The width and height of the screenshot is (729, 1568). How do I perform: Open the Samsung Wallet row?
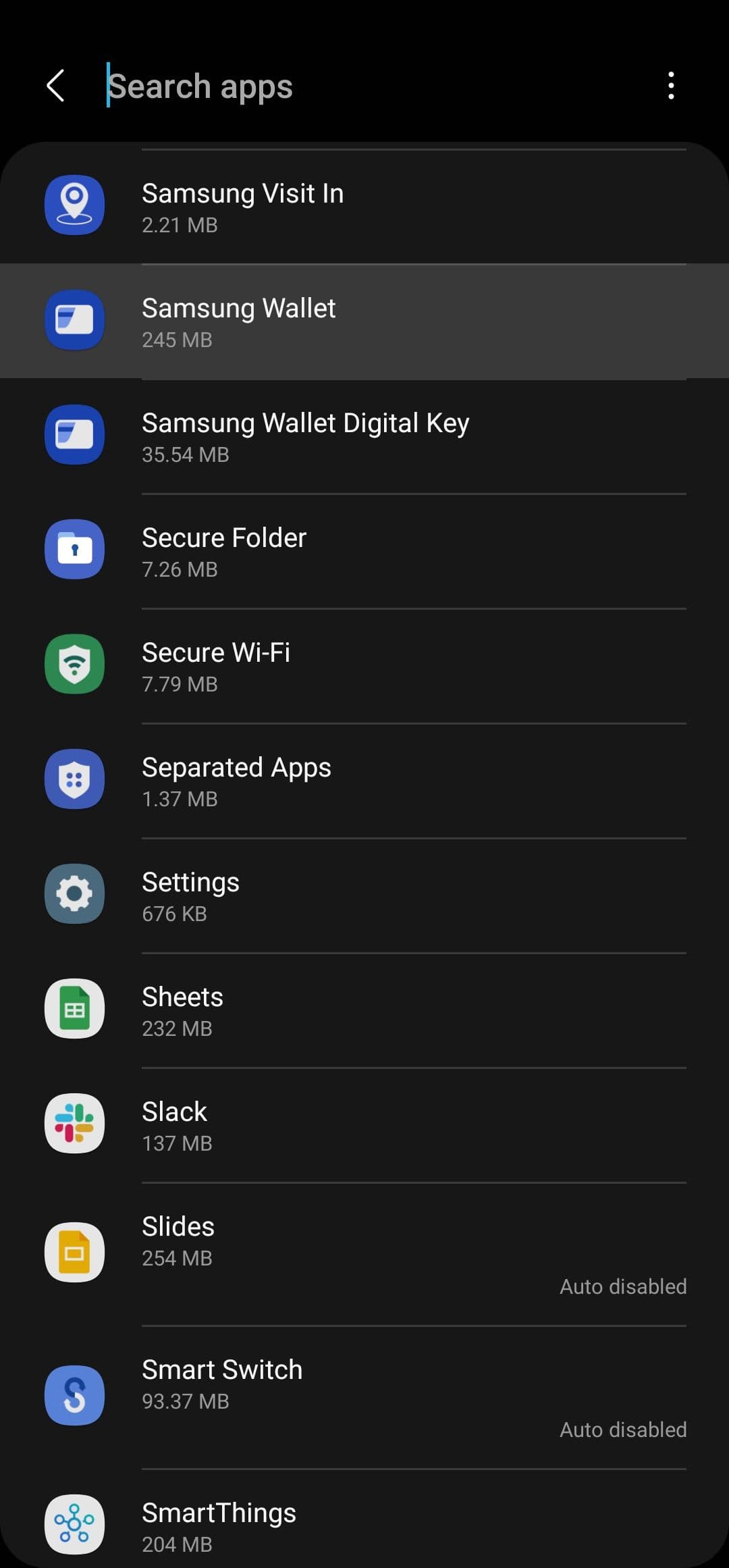coord(364,321)
